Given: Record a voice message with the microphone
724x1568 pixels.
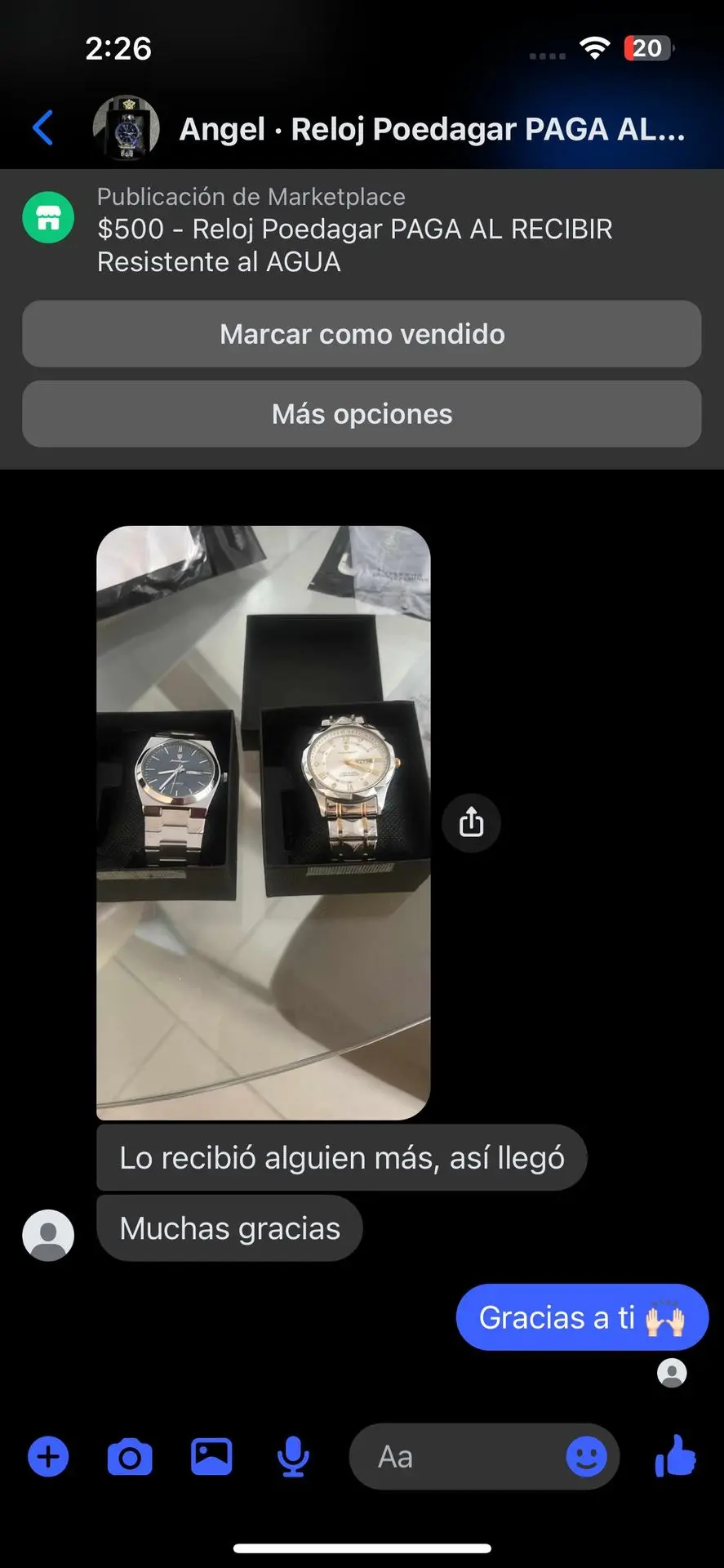Looking at the screenshot, I should tap(292, 1457).
